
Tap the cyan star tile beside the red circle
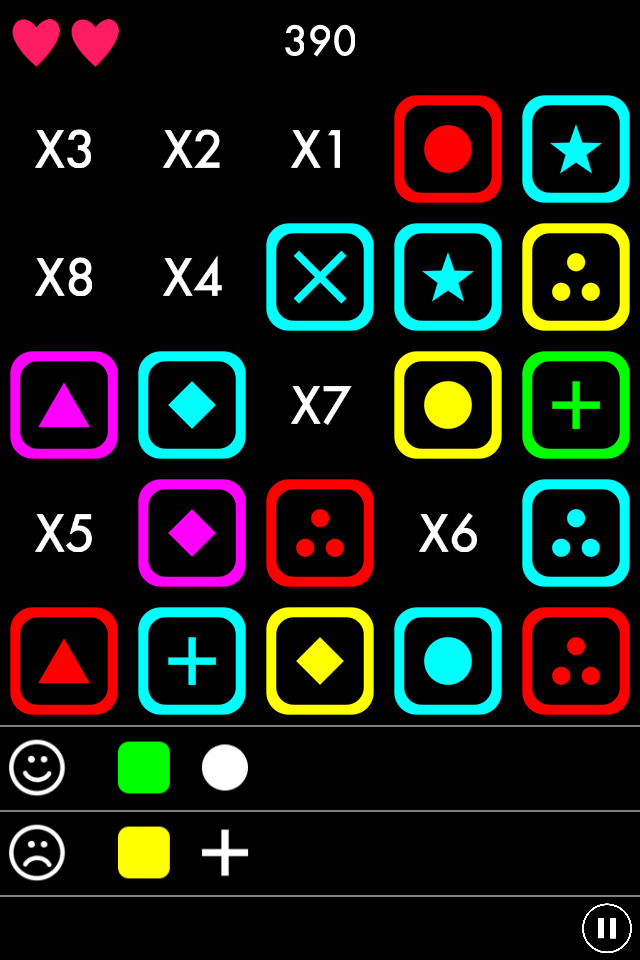tap(576, 149)
